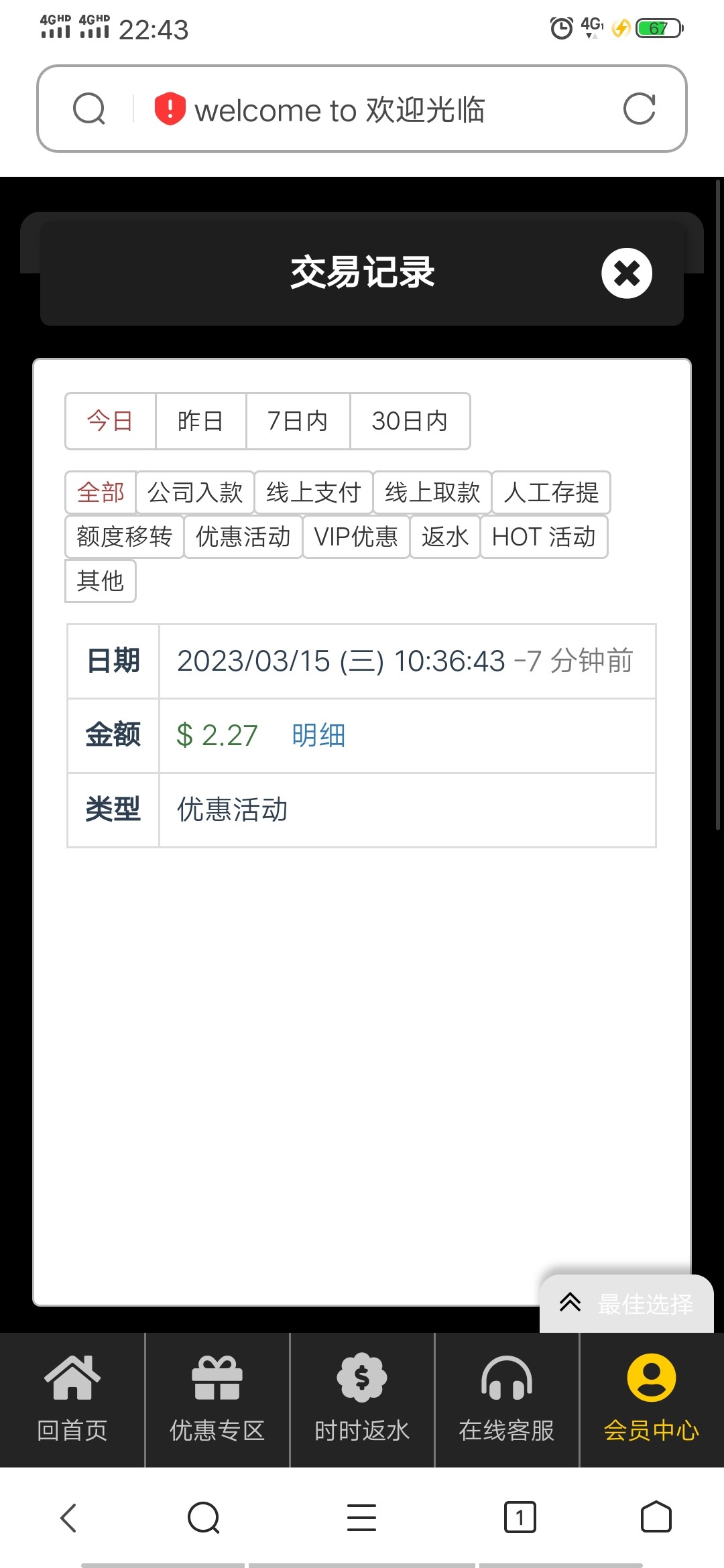
Task: Switch to the 昨日 date tab
Action: [x=200, y=421]
